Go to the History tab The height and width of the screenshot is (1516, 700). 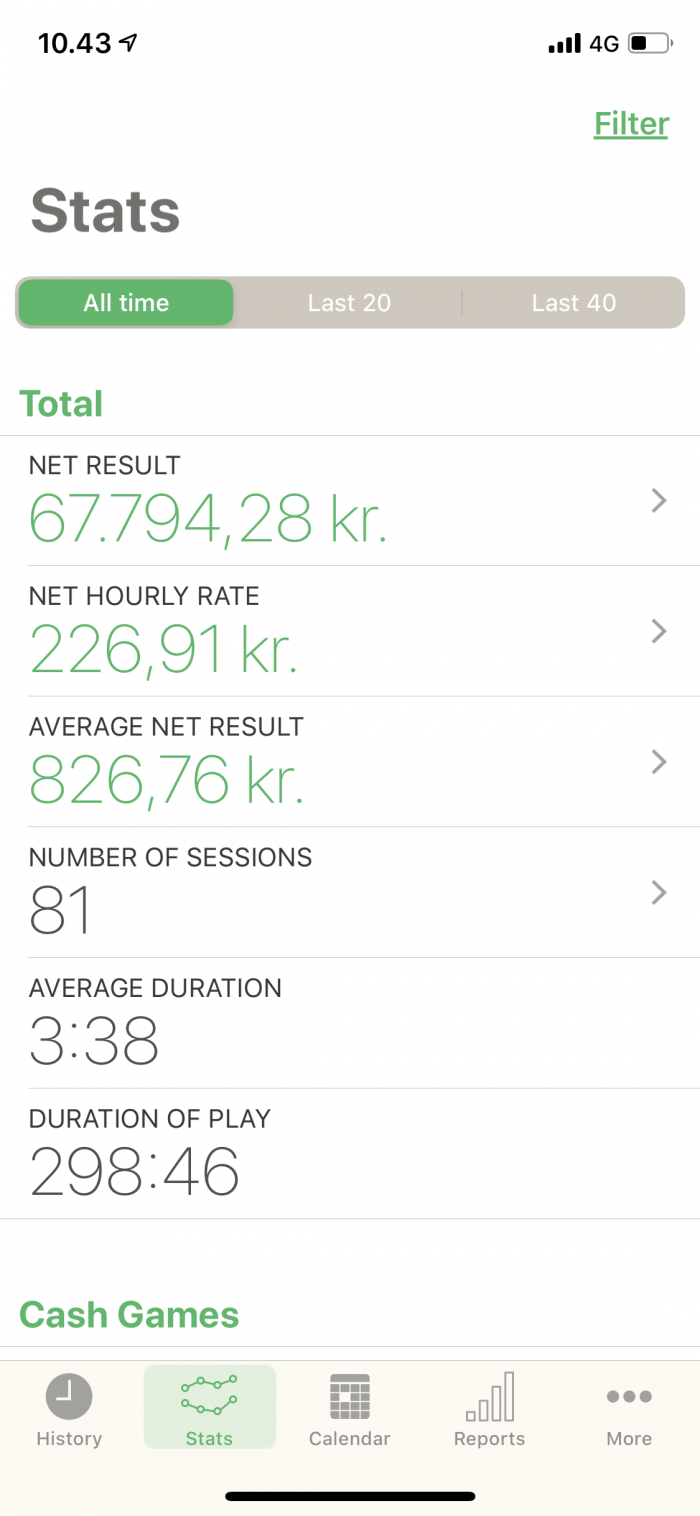69,1409
